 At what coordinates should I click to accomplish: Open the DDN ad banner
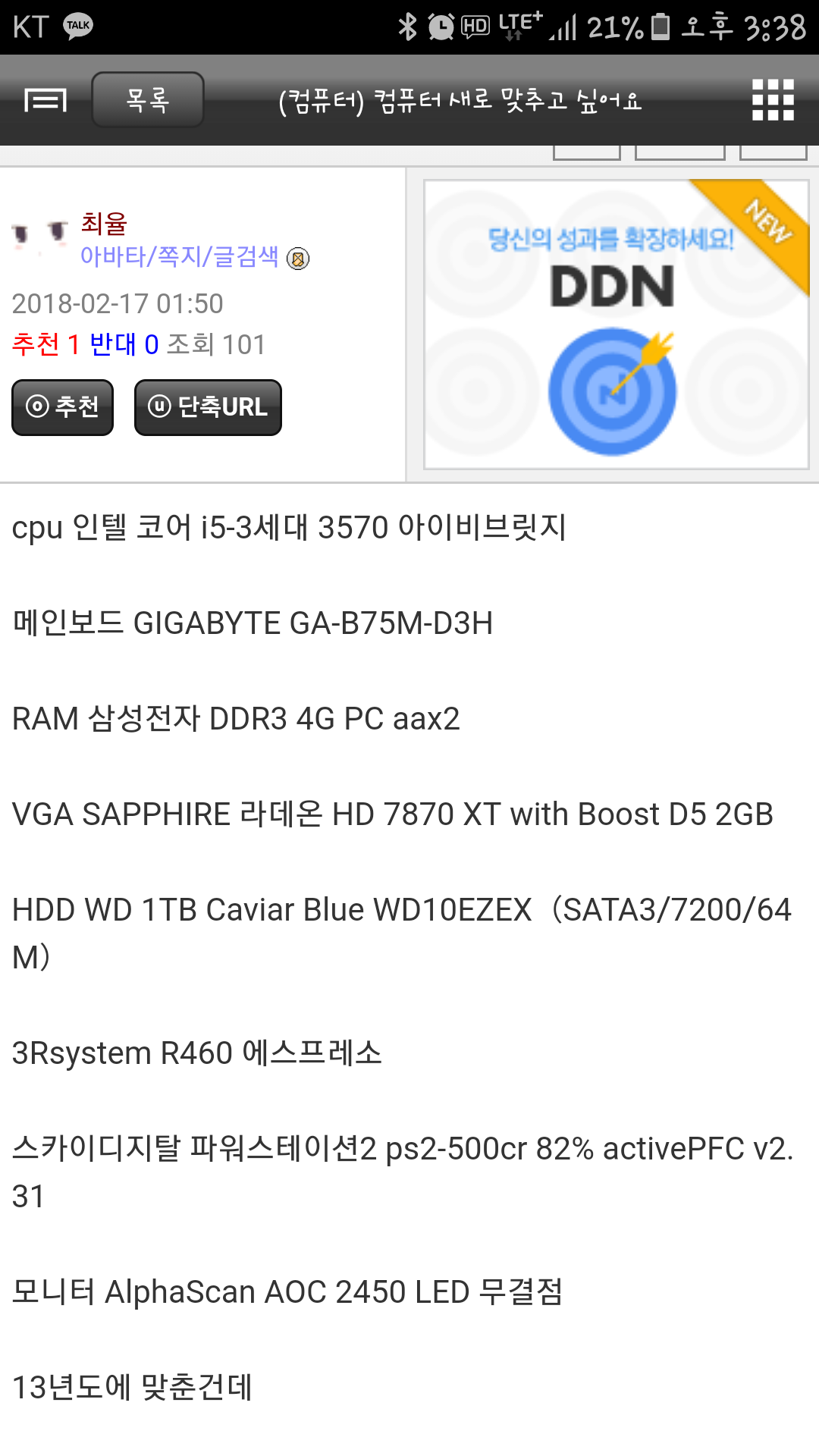(x=616, y=325)
